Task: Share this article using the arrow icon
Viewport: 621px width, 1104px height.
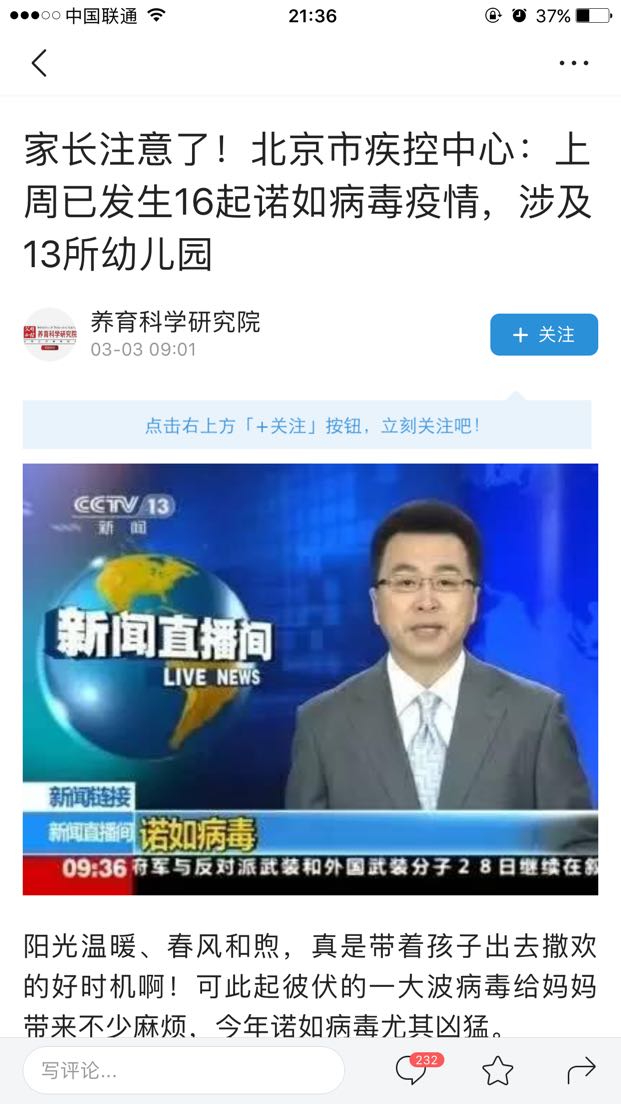Action: (x=581, y=1070)
